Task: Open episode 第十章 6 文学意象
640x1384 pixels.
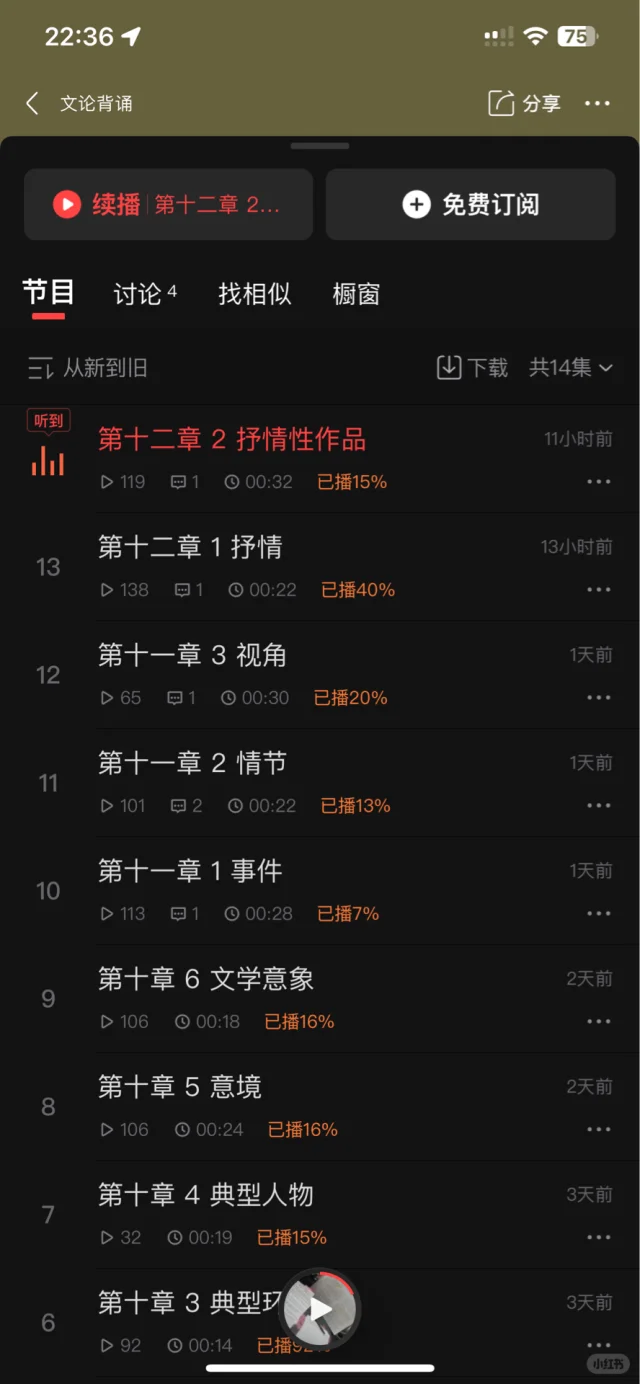Action: (x=206, y=979)
